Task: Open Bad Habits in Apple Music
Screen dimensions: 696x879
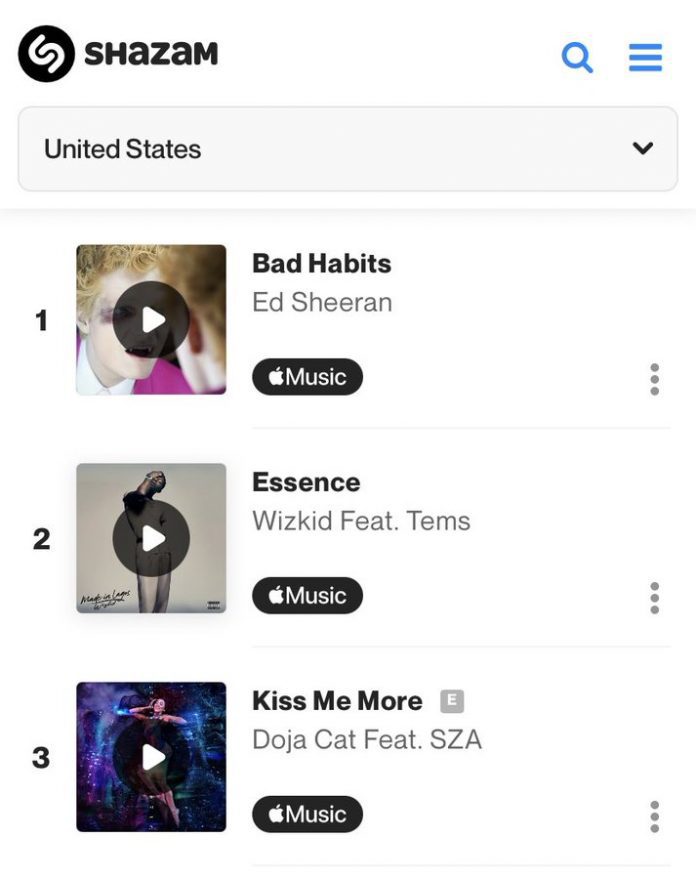Action: 307,377
